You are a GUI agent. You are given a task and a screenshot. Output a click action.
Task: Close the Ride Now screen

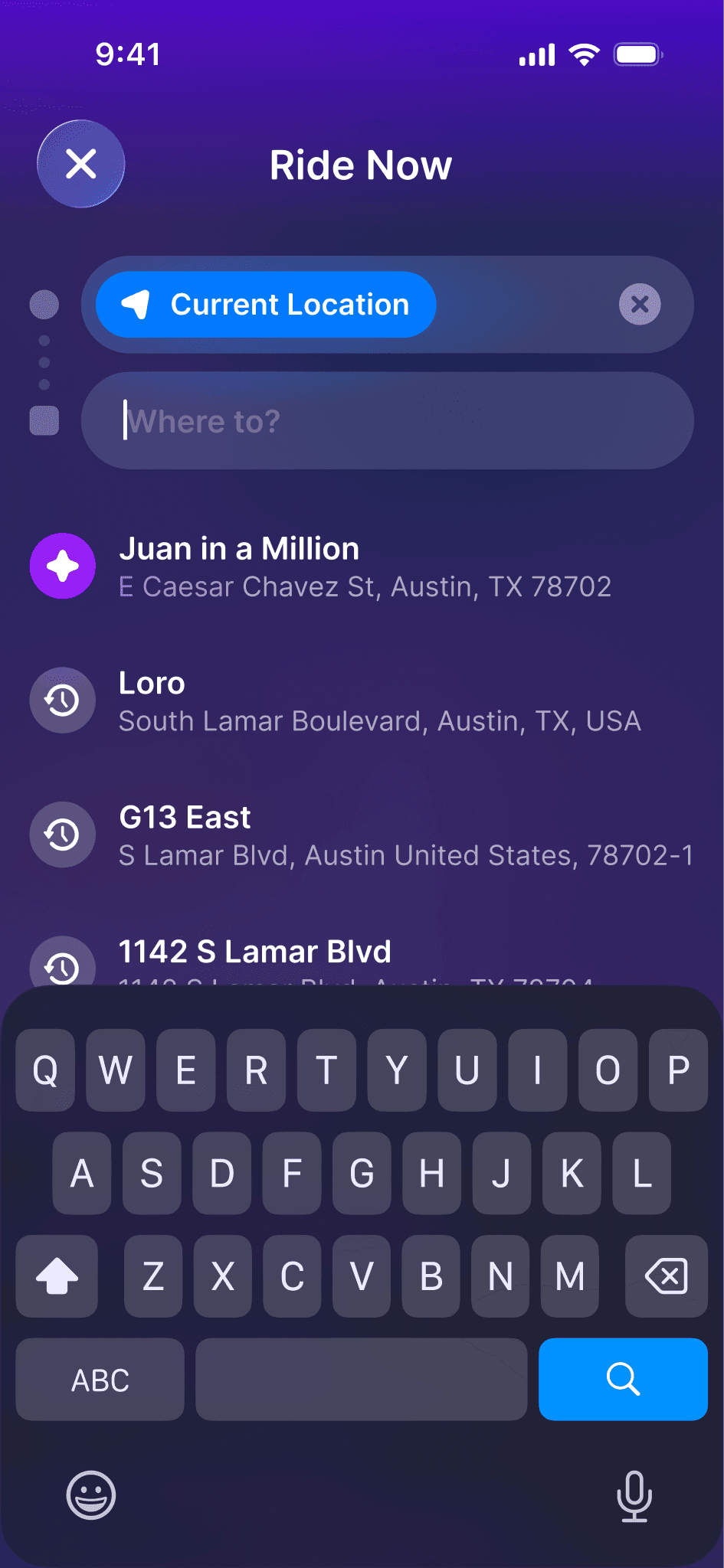coord(80,164)
